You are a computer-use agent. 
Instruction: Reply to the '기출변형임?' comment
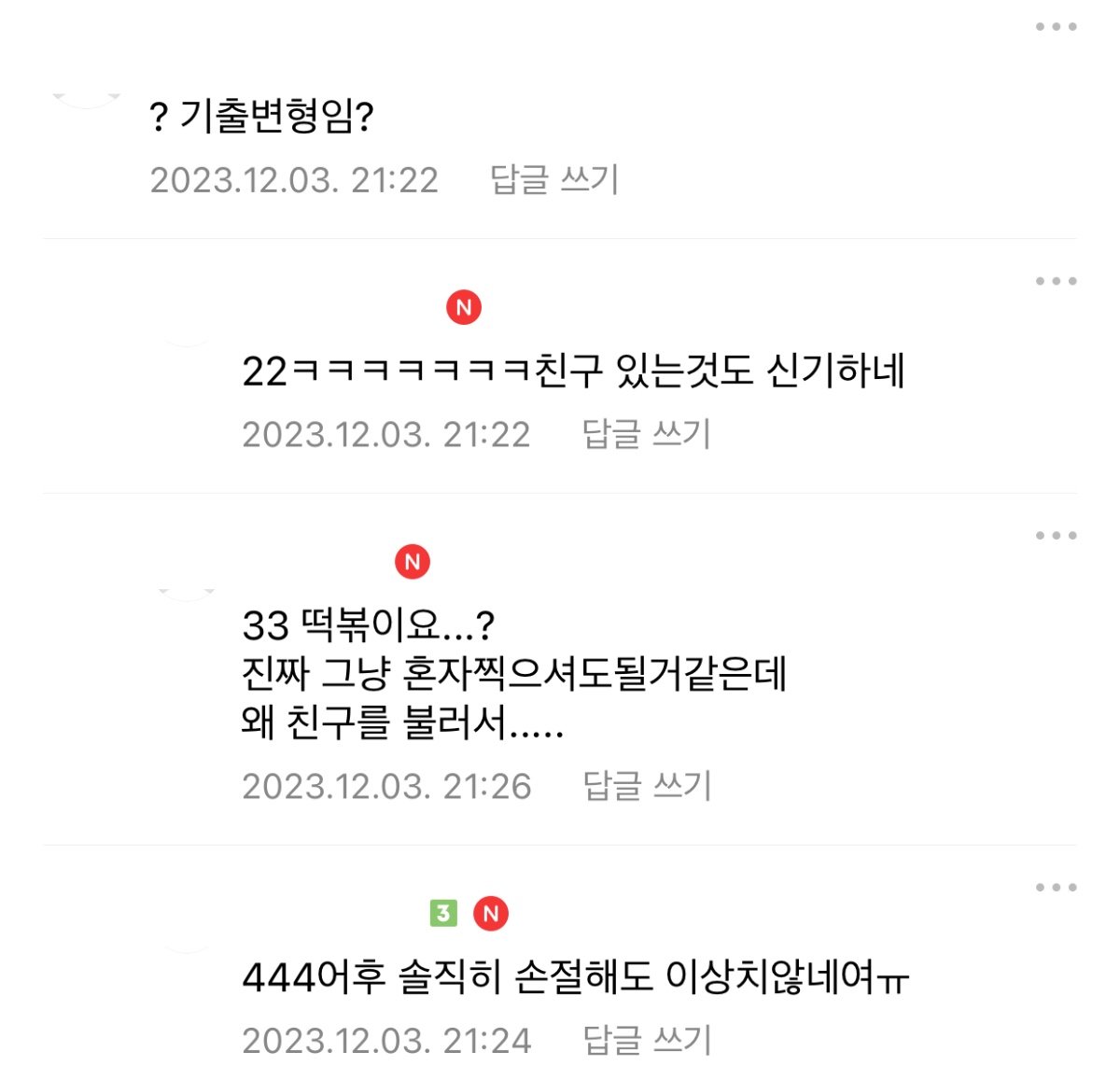click(x=554, y=179)
